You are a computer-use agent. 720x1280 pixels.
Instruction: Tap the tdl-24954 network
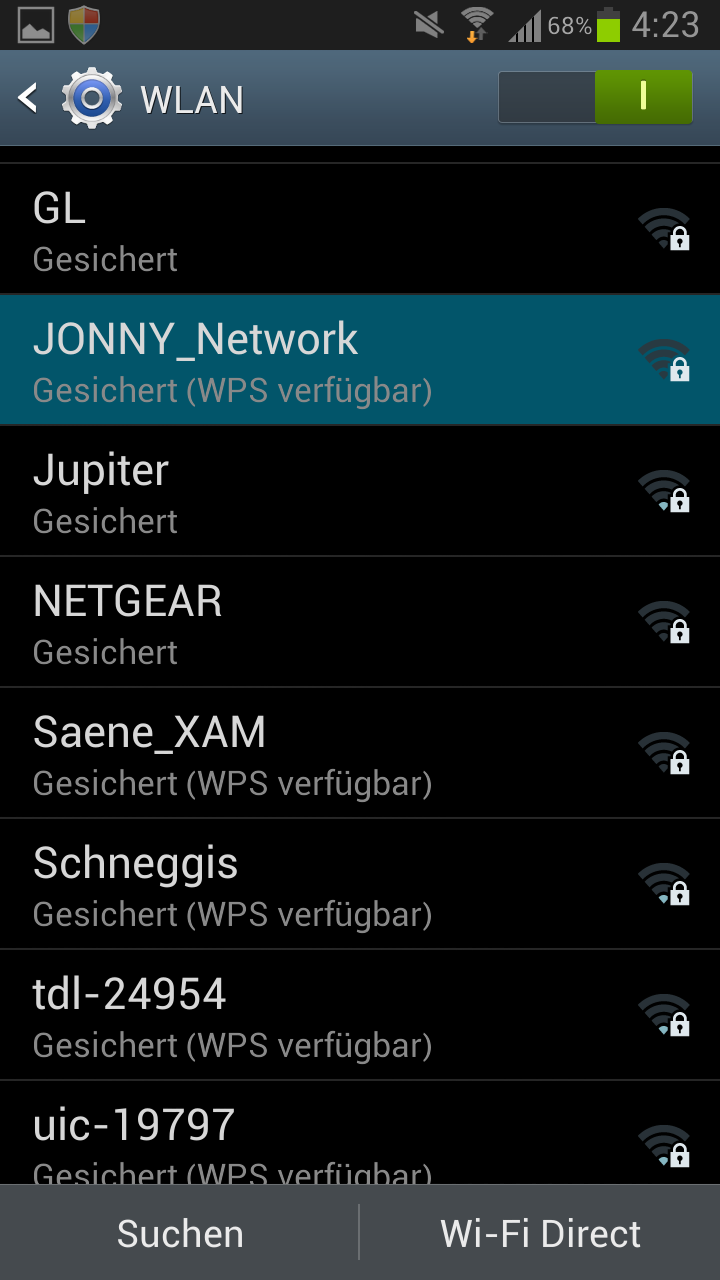[360, 1015]
